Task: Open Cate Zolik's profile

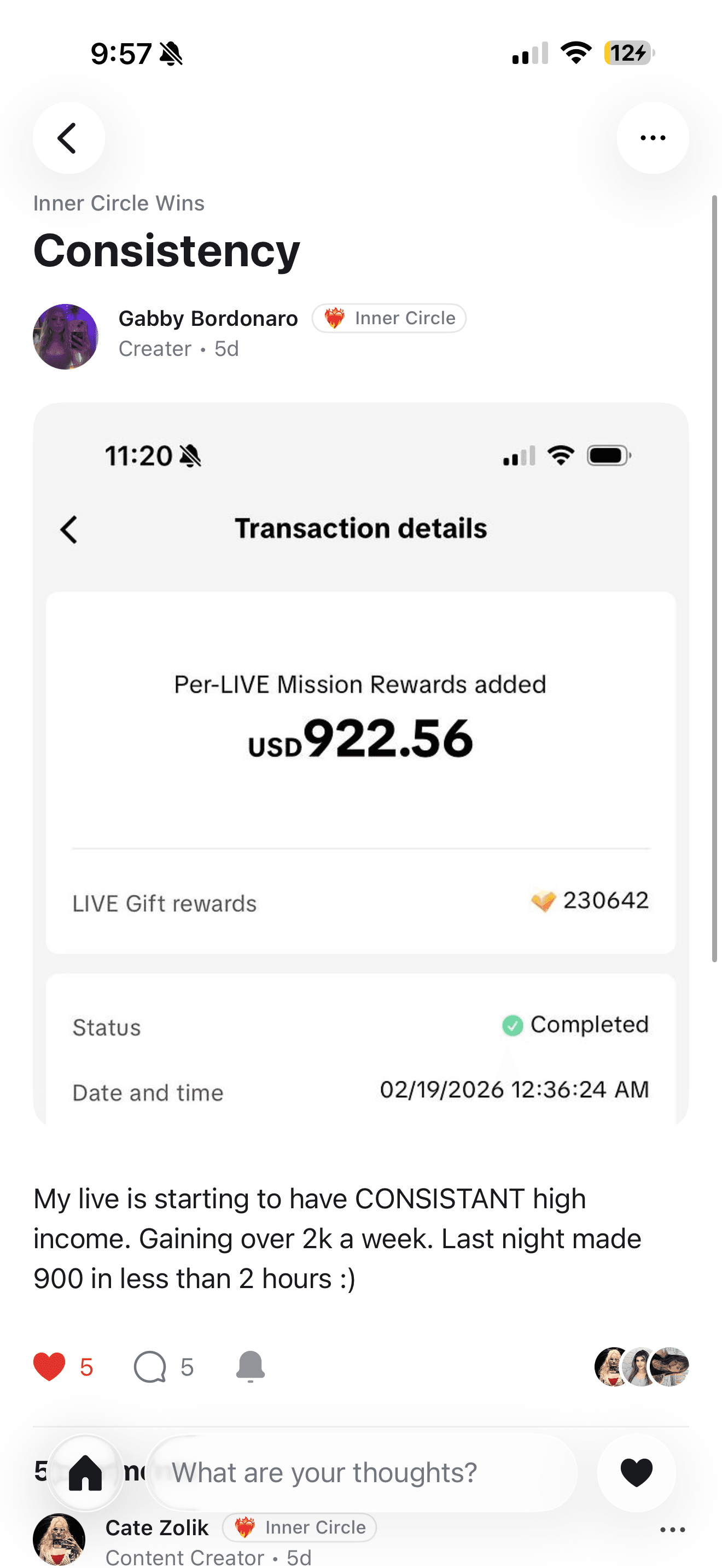Action: coord(156,1528)
